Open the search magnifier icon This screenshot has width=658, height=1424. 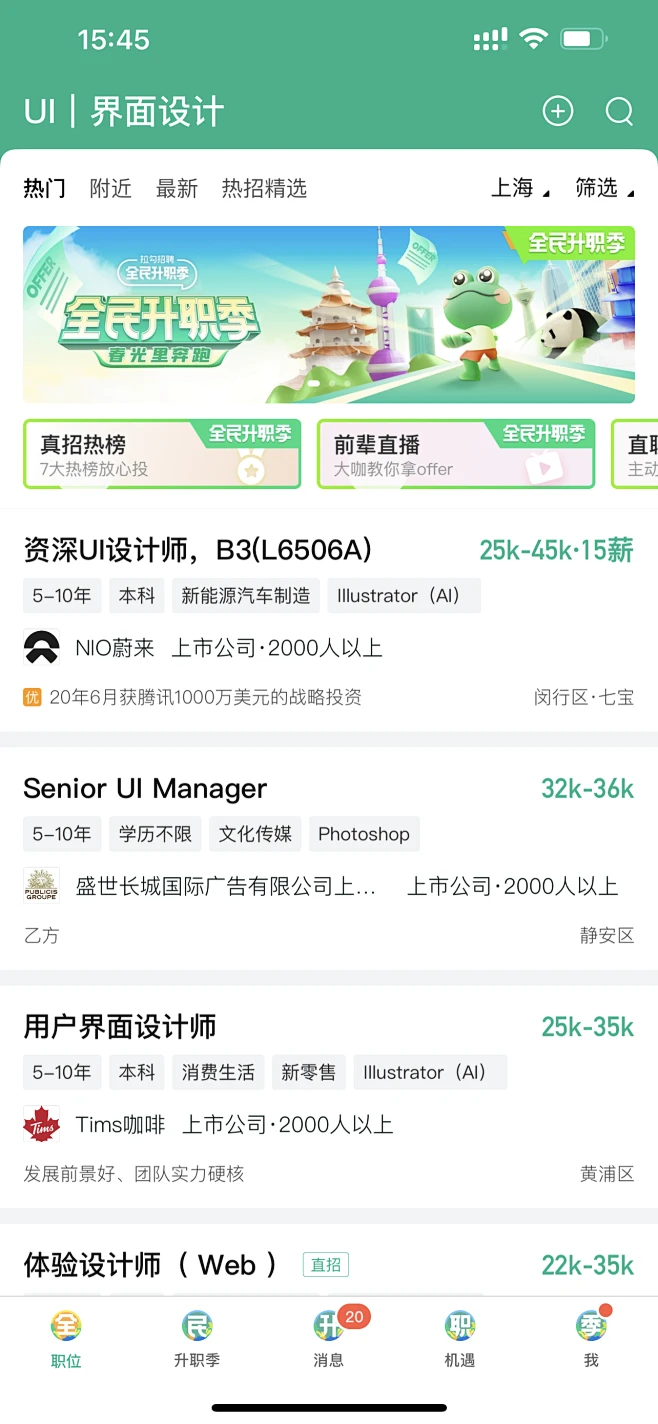[619, 111]
